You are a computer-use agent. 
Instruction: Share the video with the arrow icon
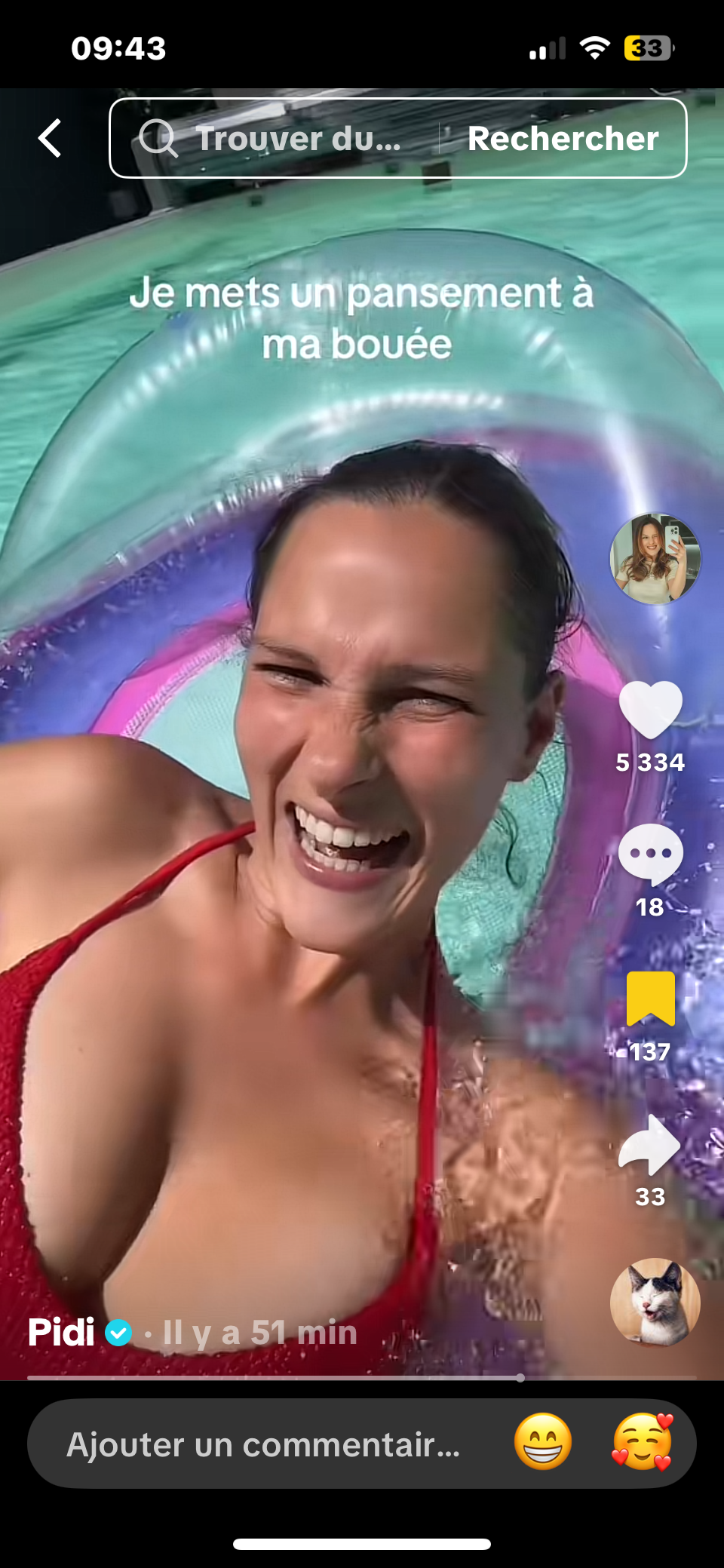(x=650, y=1143)
